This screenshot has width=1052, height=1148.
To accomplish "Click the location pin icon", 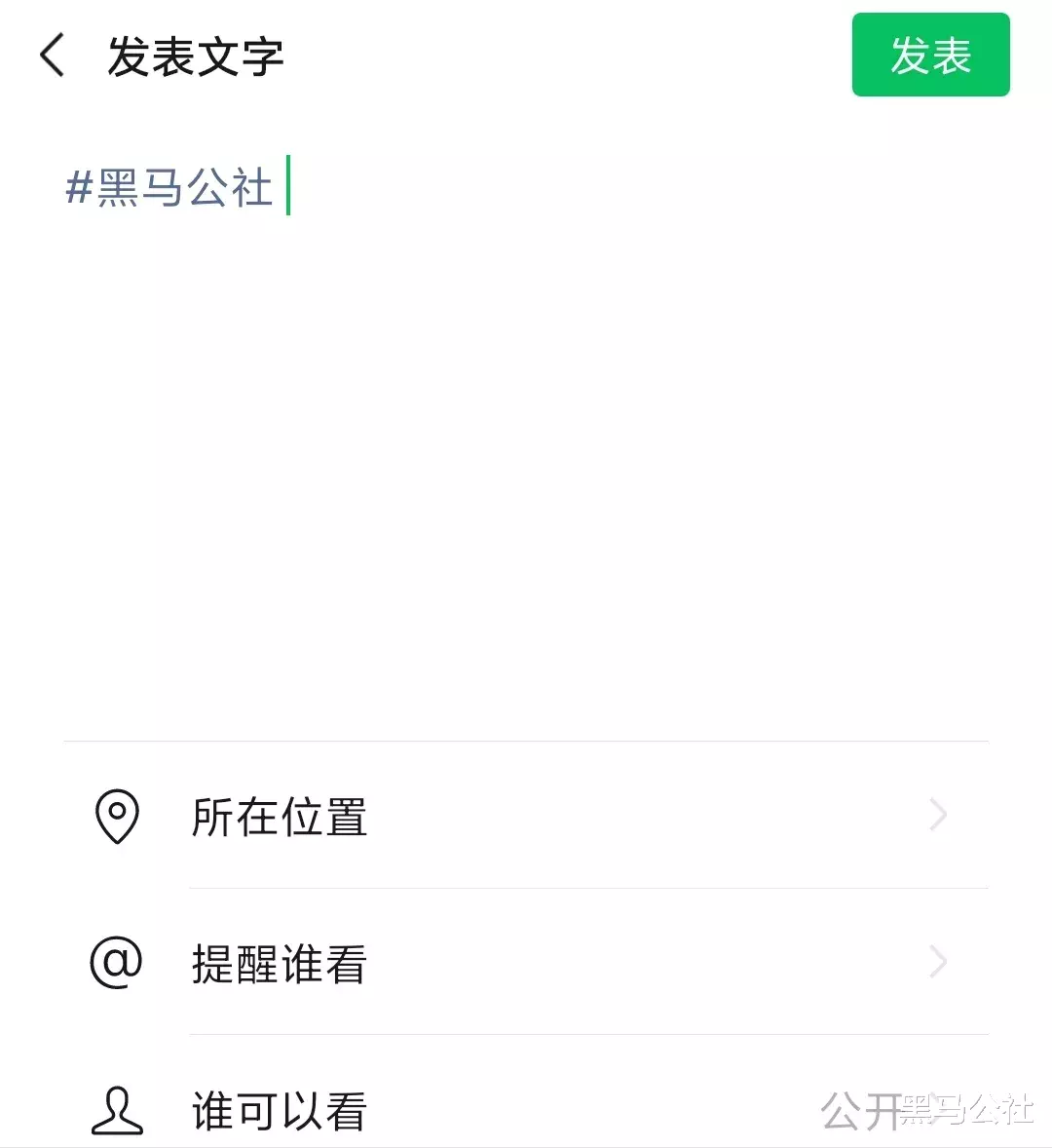I will [115, 817].
